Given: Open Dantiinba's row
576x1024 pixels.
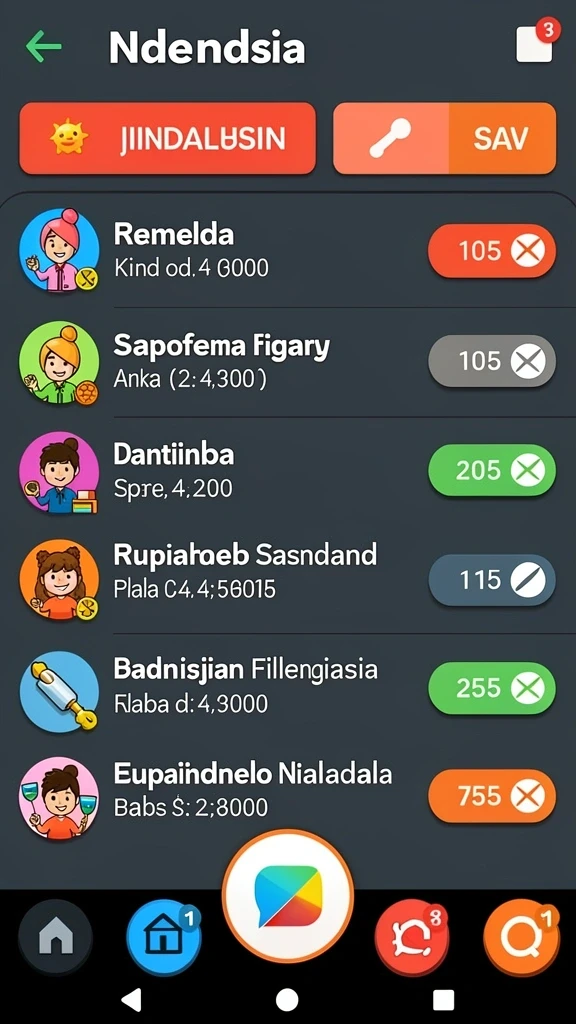Looking at the screenshot, I should pos(288,471).
